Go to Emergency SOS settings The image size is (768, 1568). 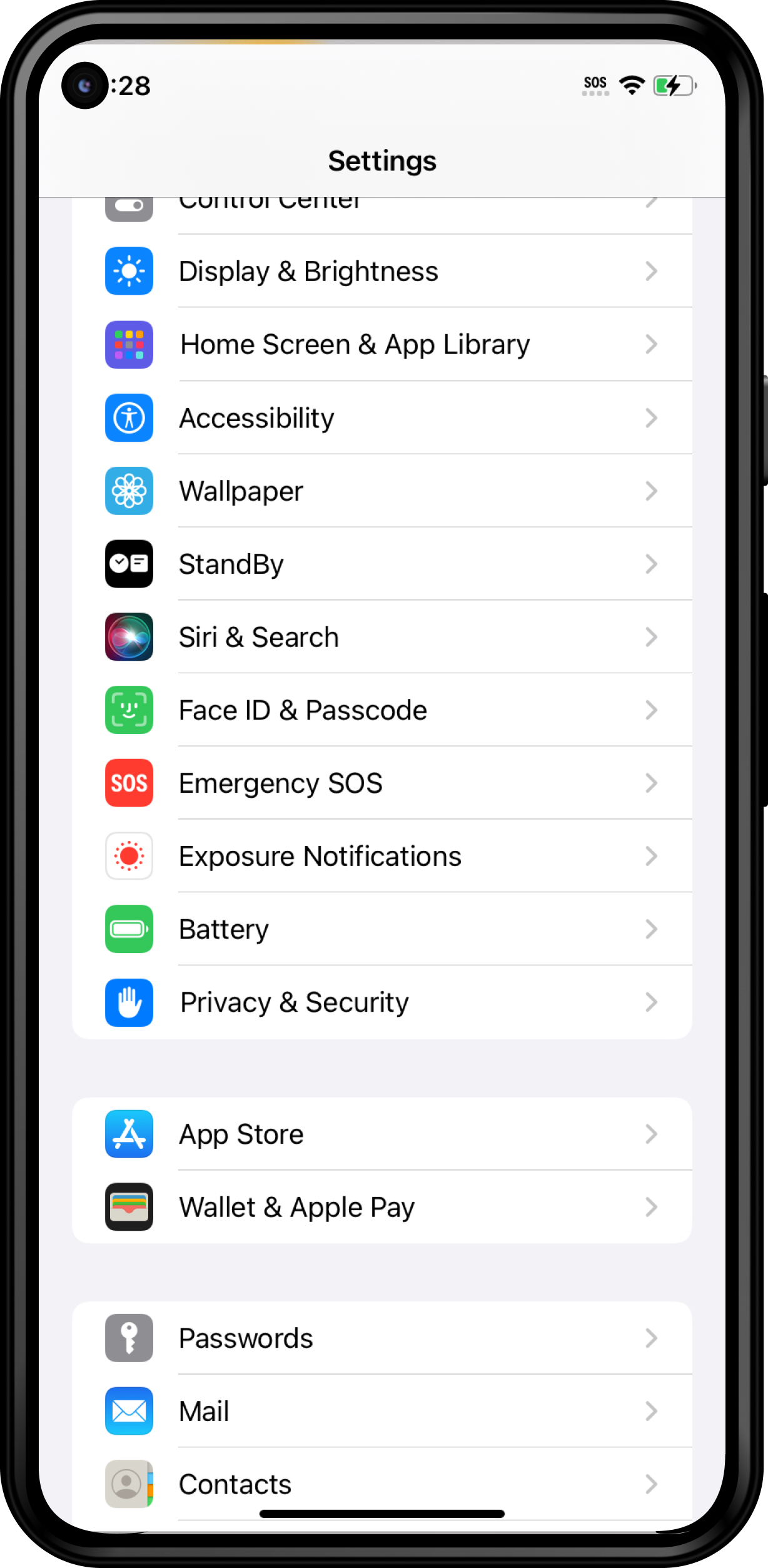[381, 783]
